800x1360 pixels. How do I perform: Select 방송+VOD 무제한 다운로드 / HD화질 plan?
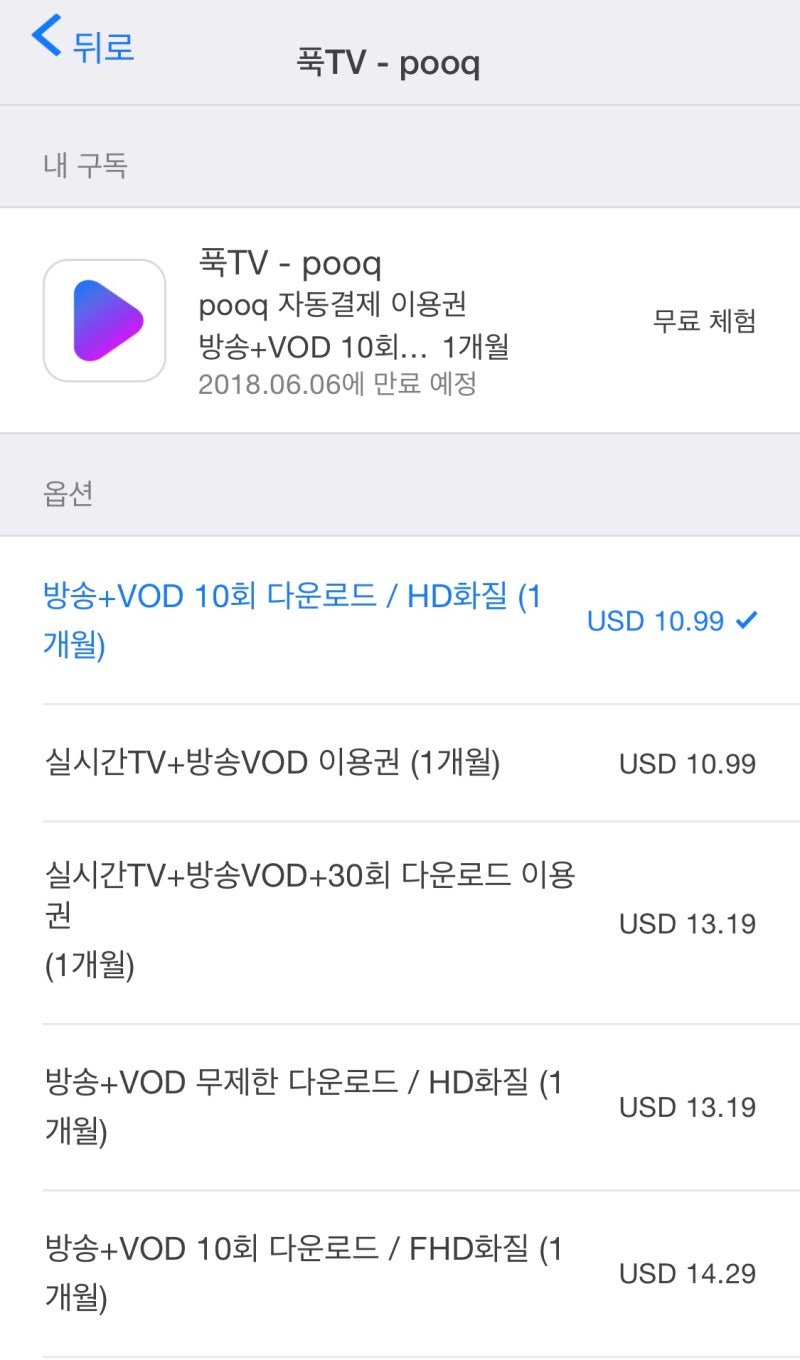300,1106
